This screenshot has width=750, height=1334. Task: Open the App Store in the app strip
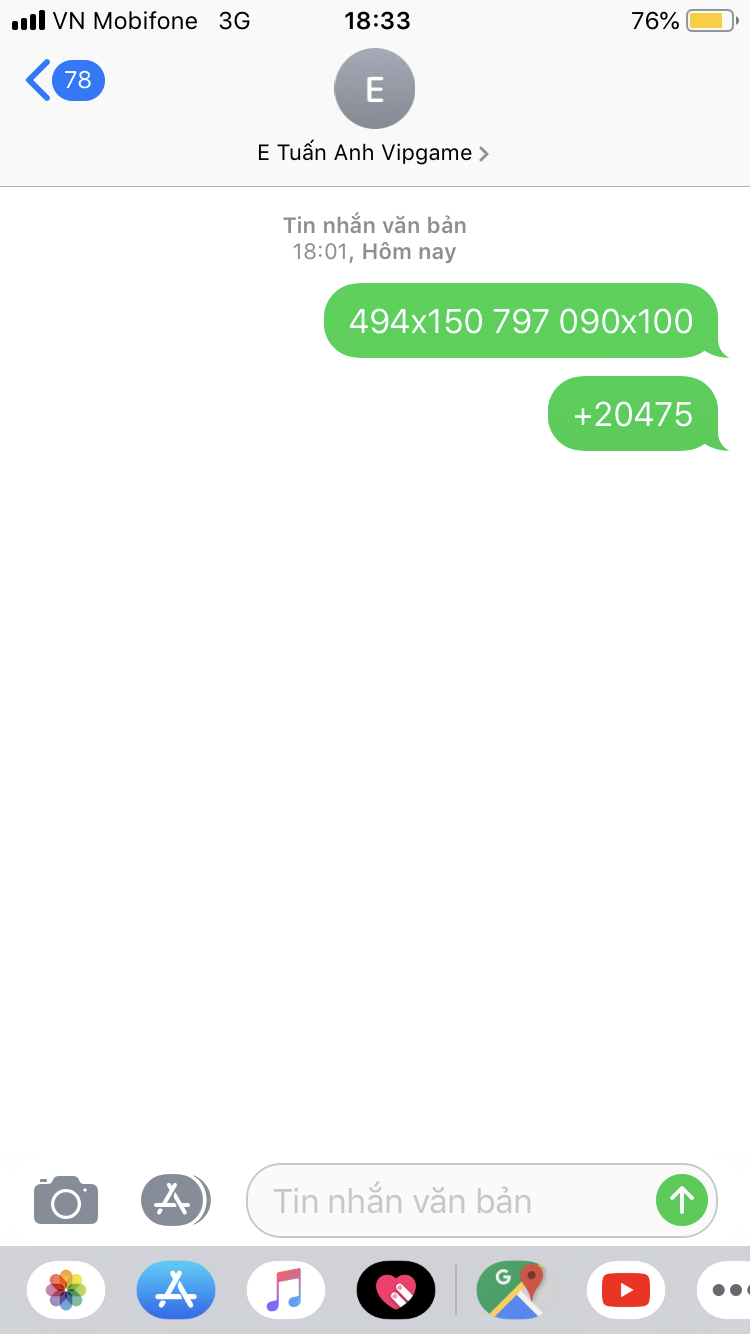176,1289
